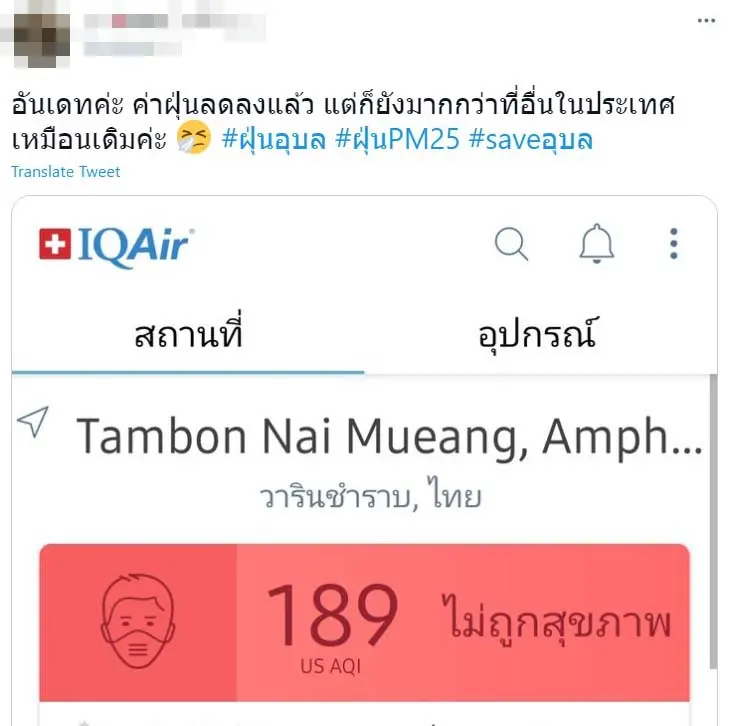734x726 pixels.
Task: Open hashtag #ฝุ่นอุบล
Action: pyautogui.click(x=275, y=139)
